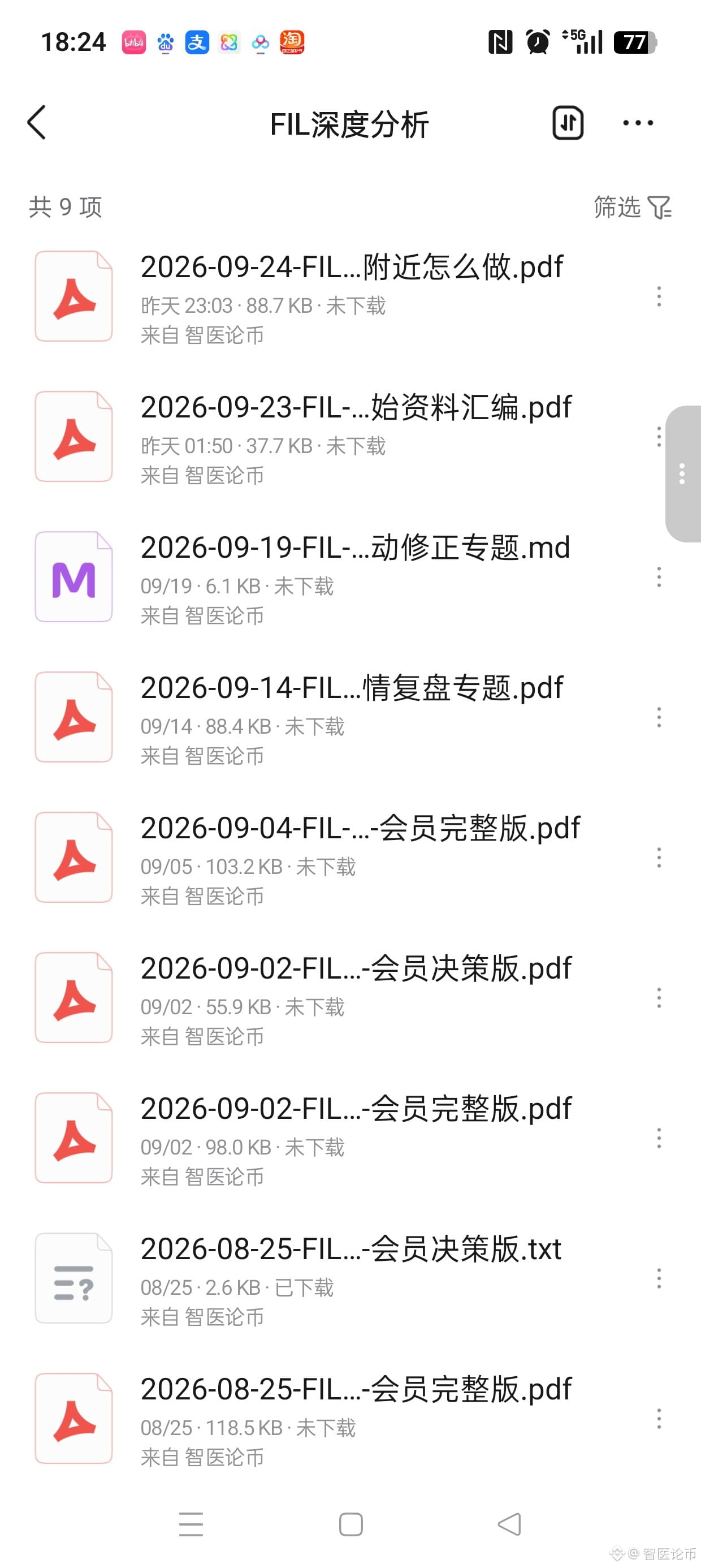Tap the 筛选 filter button
Screen dimensions: 701x1568
(x=632, y=207)
